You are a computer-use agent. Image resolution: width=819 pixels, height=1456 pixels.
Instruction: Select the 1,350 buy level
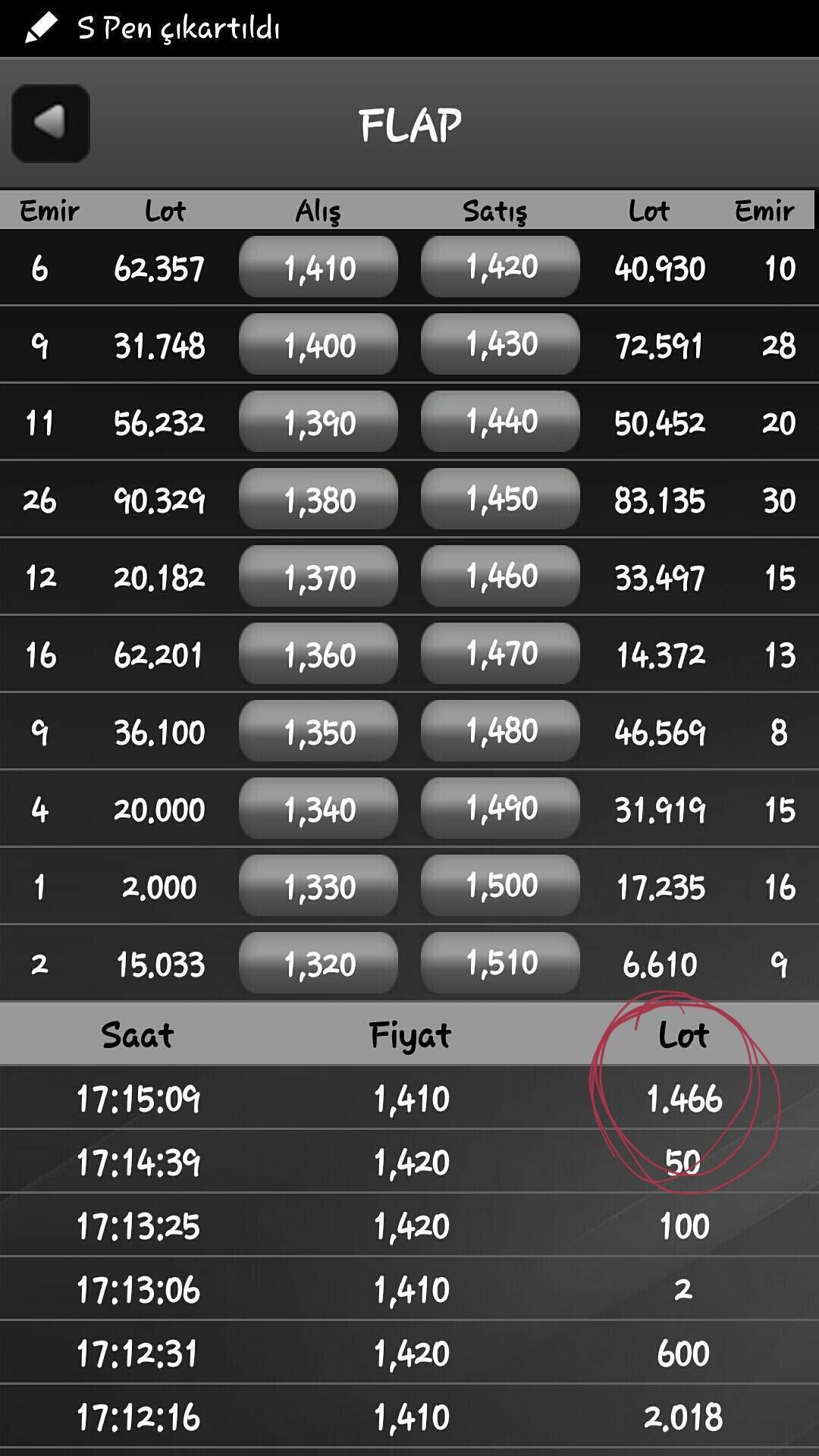point(318,731)
